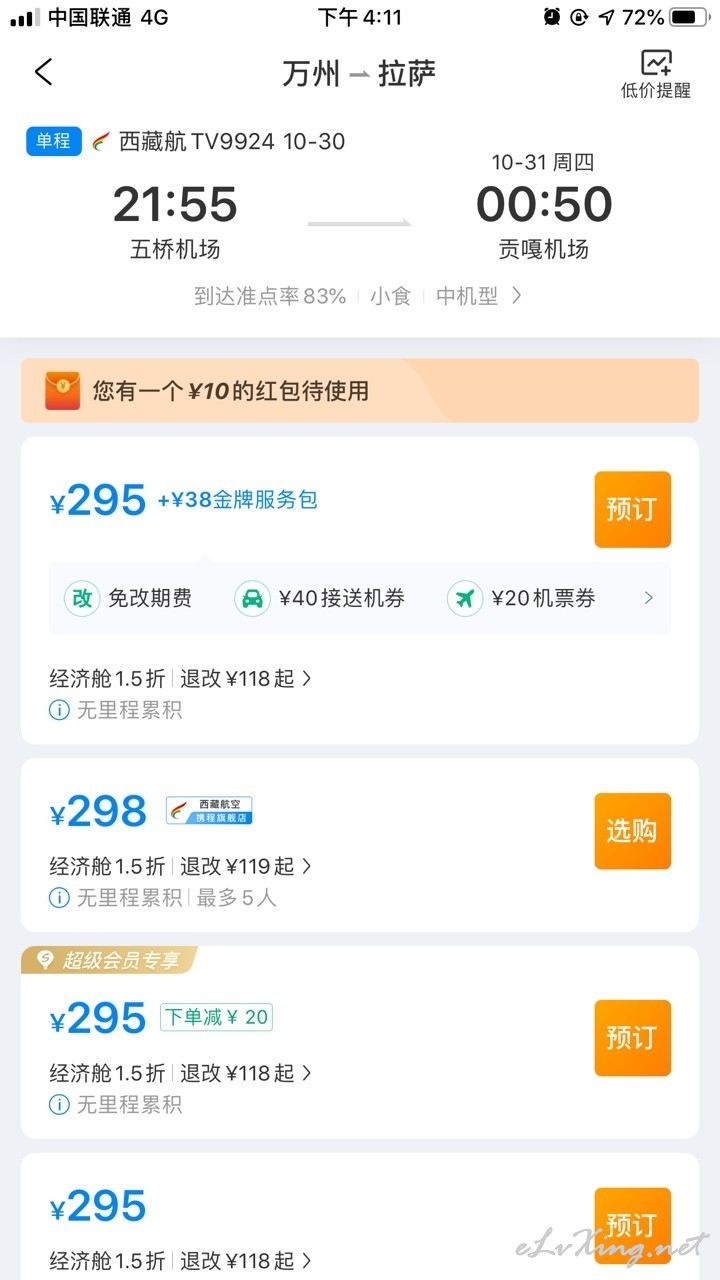The height and width of the screenshot is (1280, 720).
Task: Tap 预订 for the ¥295 金牌服务包 fare
Action: [632, 509]
